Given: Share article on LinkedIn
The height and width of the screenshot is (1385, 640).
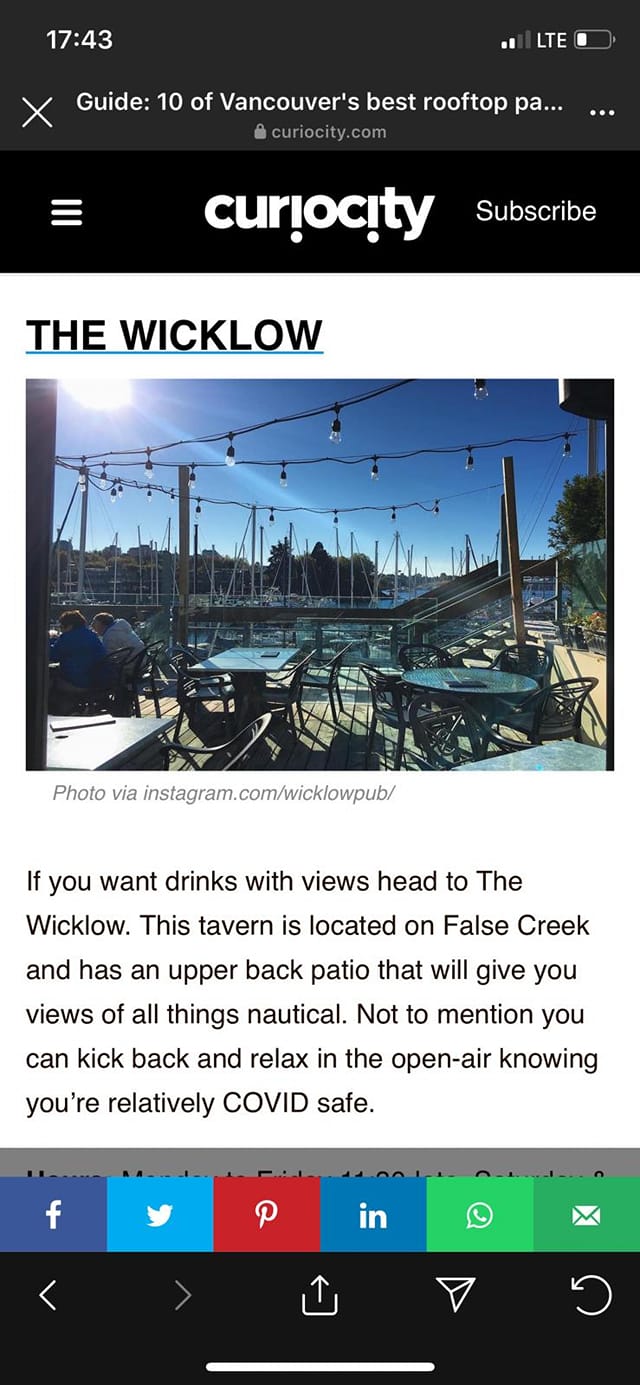Looking at the screenshot, I should (373, 1215).
